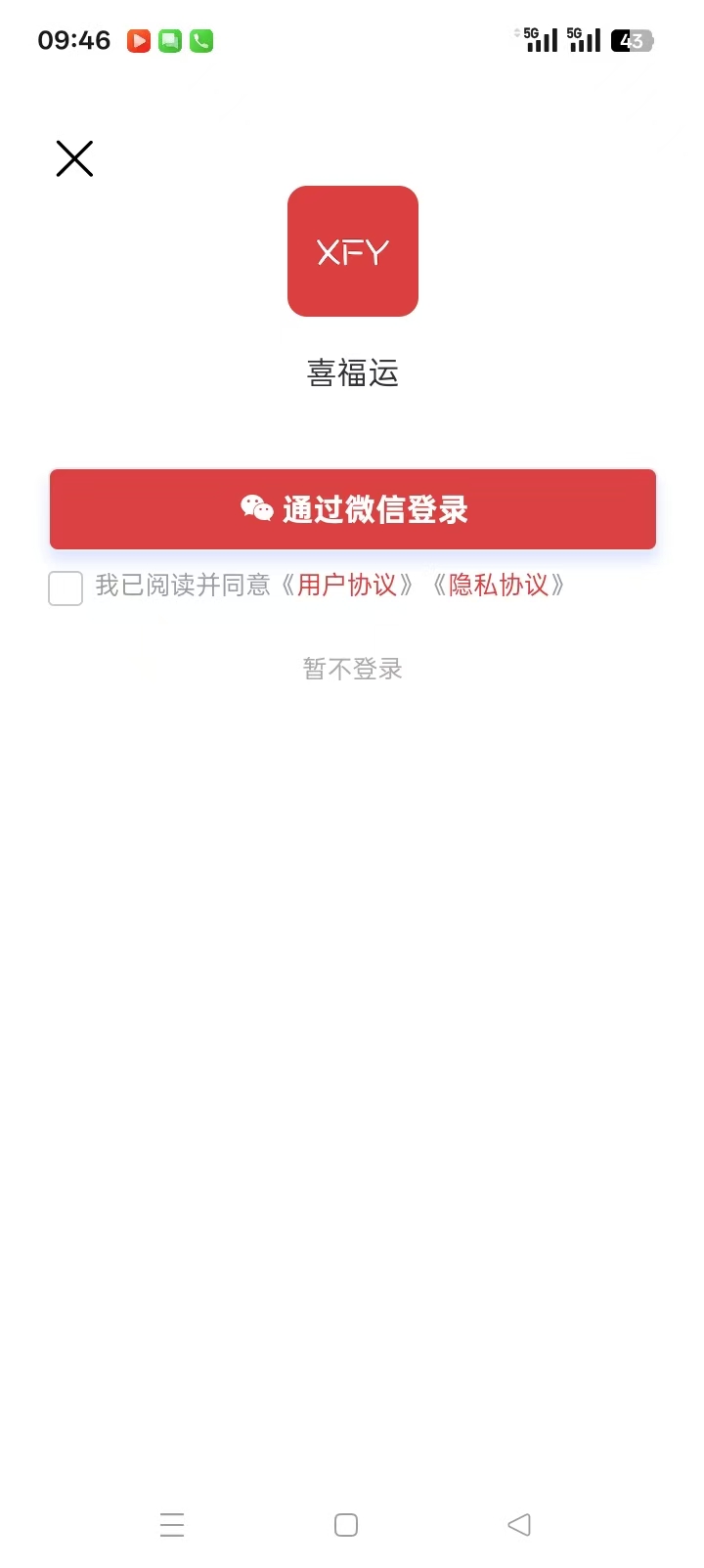Viewport: 704px width, 1568px height.
Task: Check the battery indicator showing 43
Action: pos(631,40)
